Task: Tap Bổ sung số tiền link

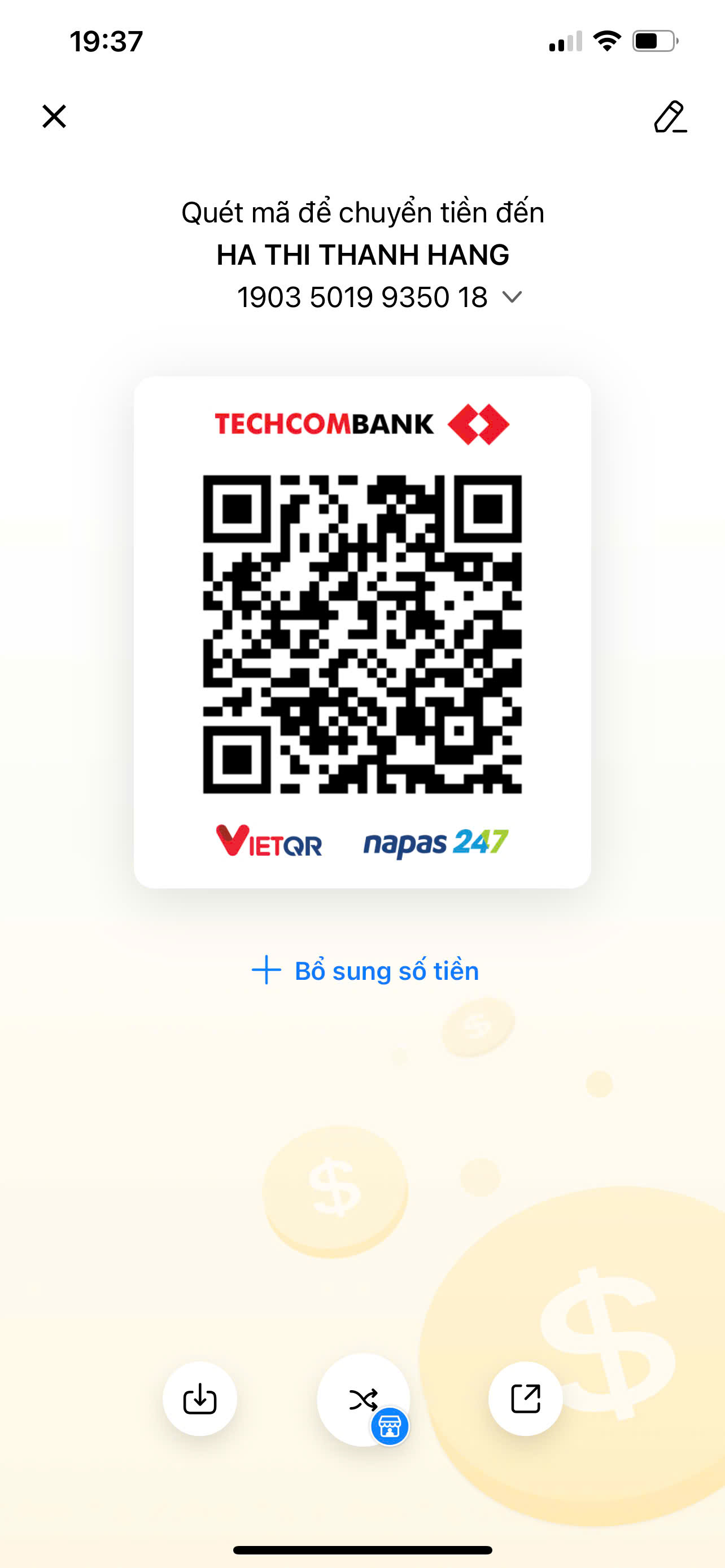Action: 365,970
